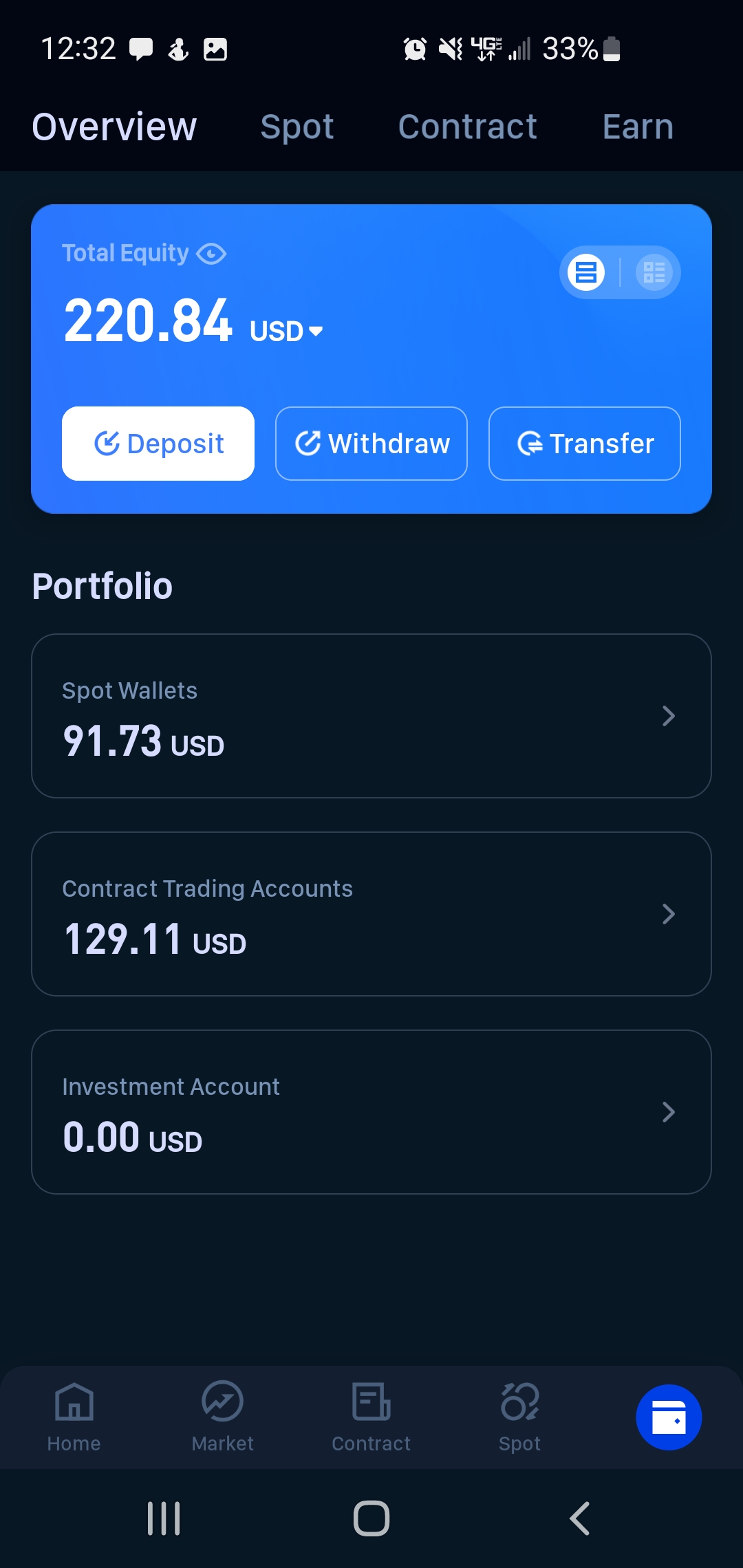
Task: Open the Contract Trading Accounts card
Action: pyautogui.click(x=371, y=914)
